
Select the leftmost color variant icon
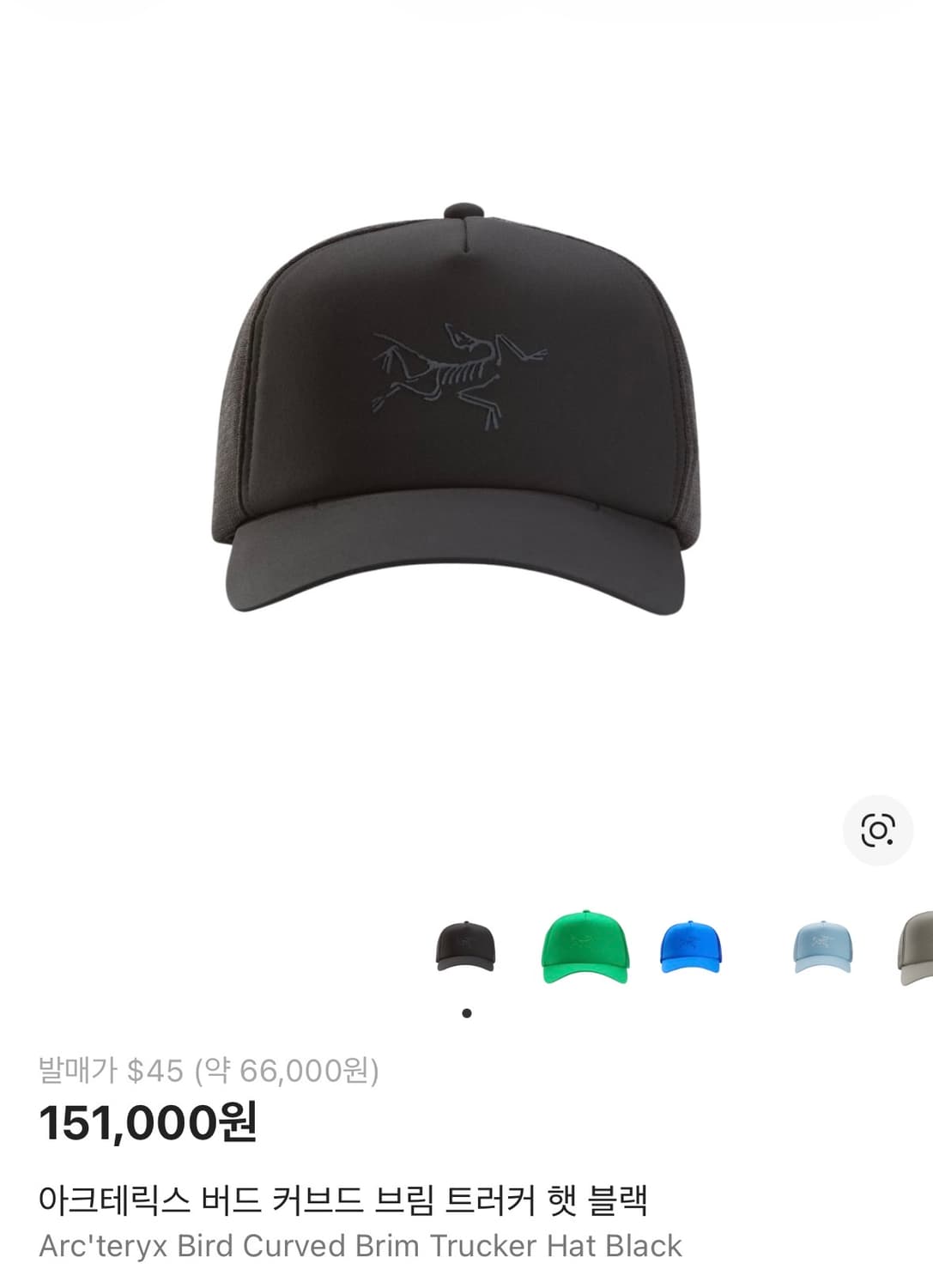click(x=464, y=948)
